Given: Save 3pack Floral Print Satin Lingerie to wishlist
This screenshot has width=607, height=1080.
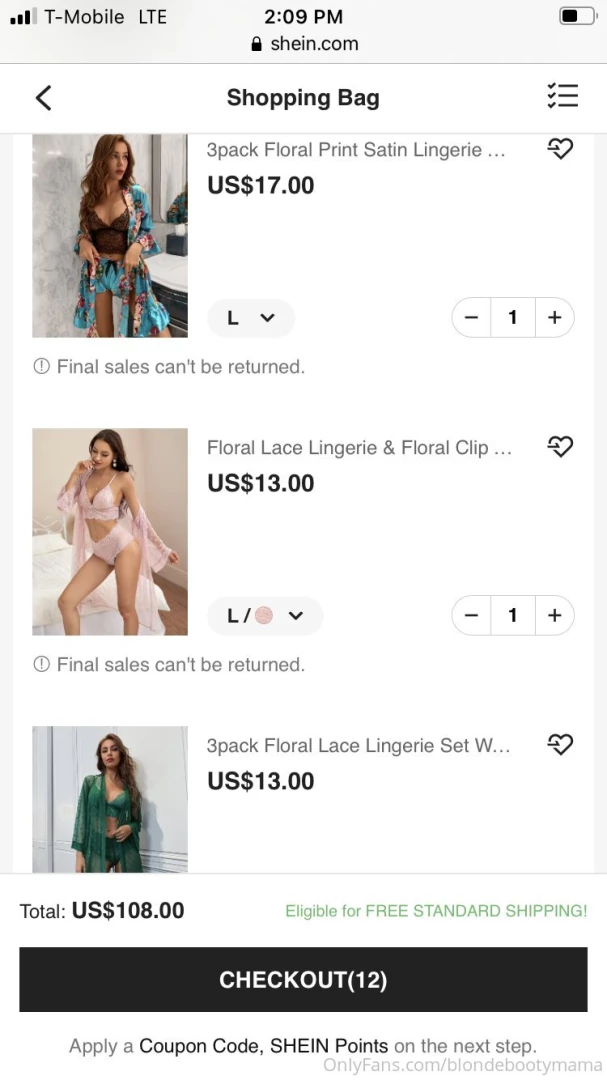Looking at the screenshot, I should [560, 149].
